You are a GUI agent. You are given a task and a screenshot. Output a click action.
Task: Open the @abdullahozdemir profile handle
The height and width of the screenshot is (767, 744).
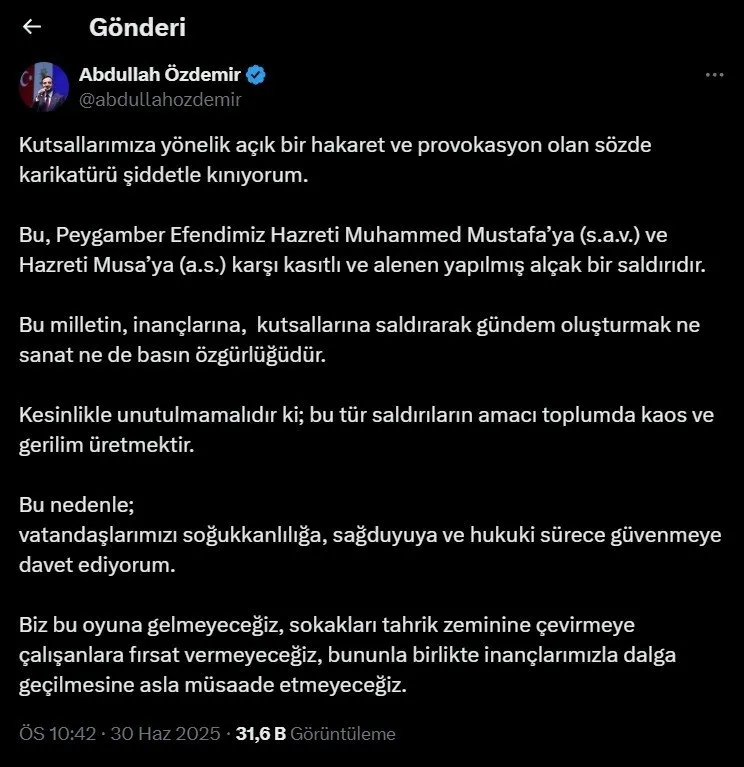160,99
